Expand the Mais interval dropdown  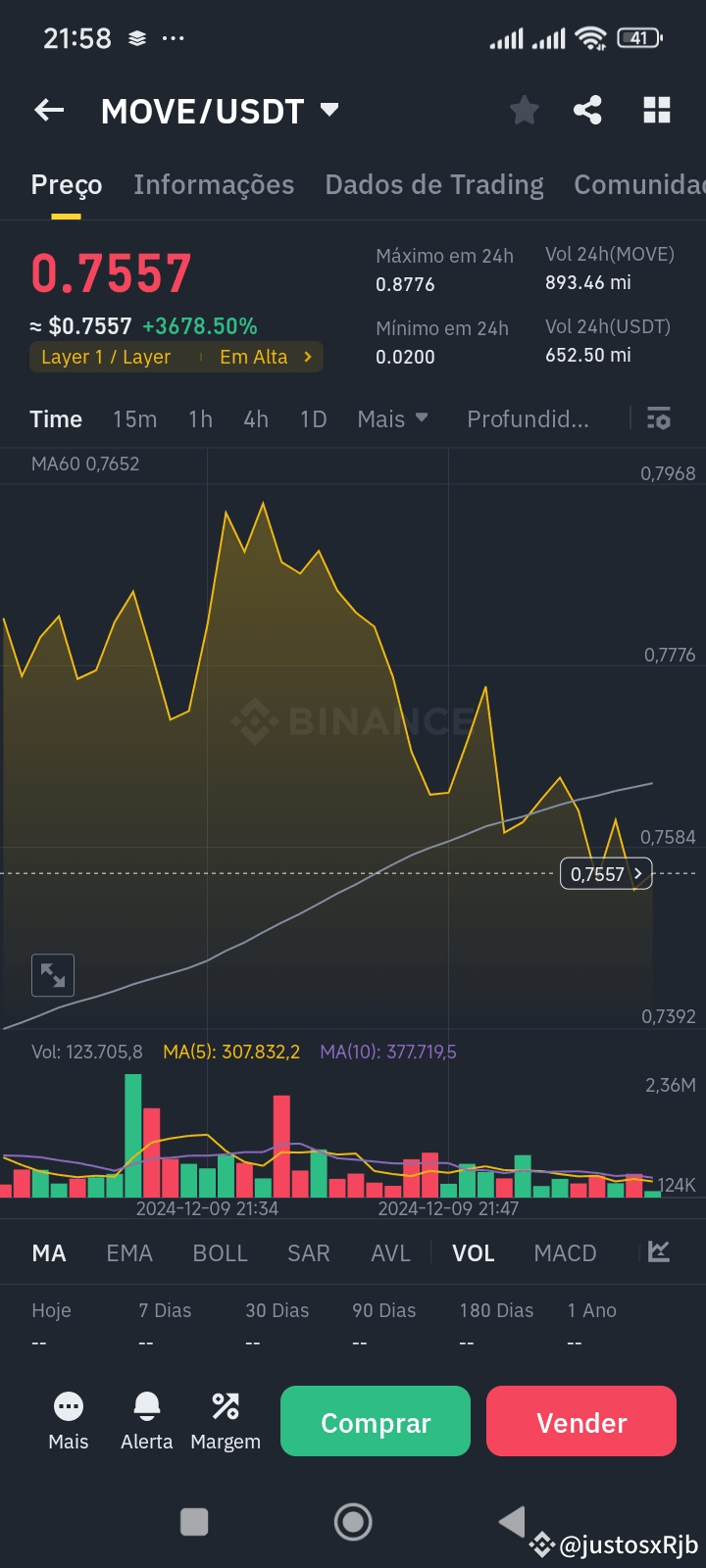(x=392, y=419)
